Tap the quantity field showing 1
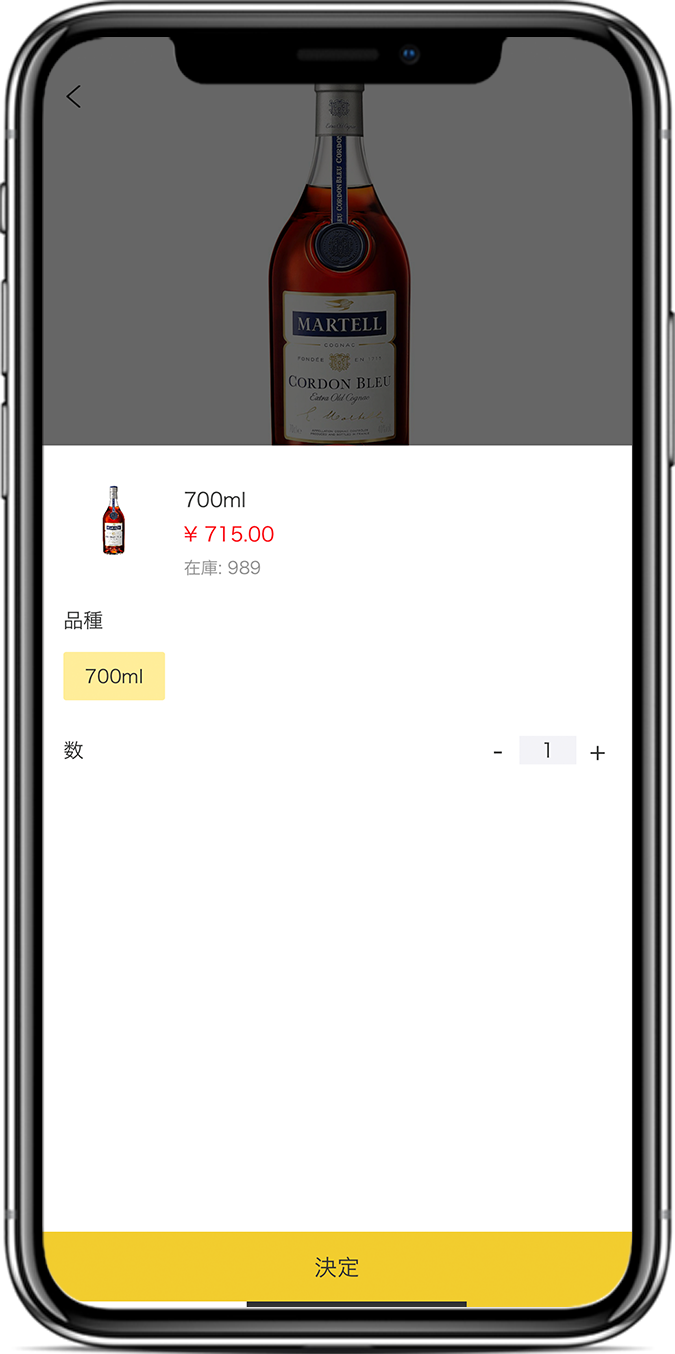Viewport: 675px width, 1354px height. point(547,750)
